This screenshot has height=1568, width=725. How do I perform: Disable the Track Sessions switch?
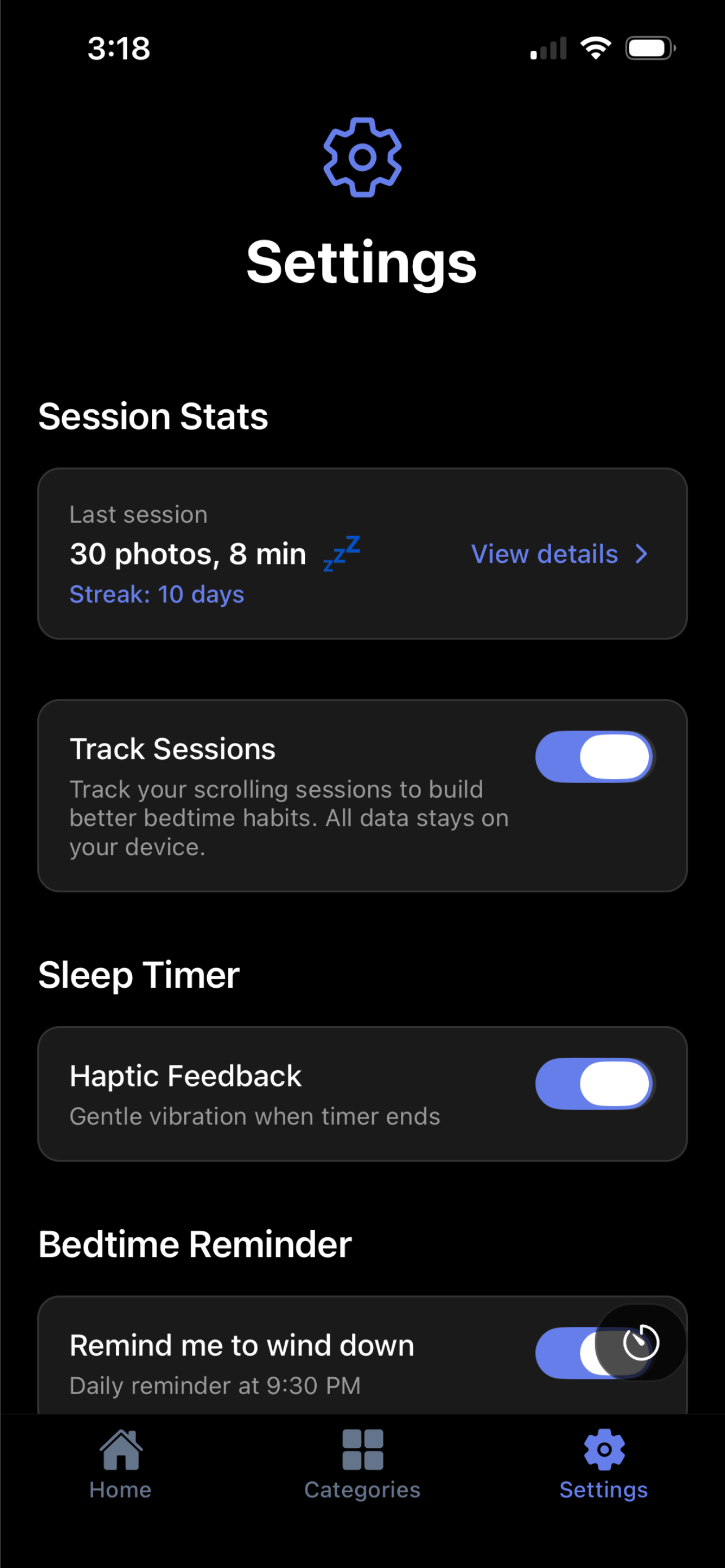click(593, 756)
